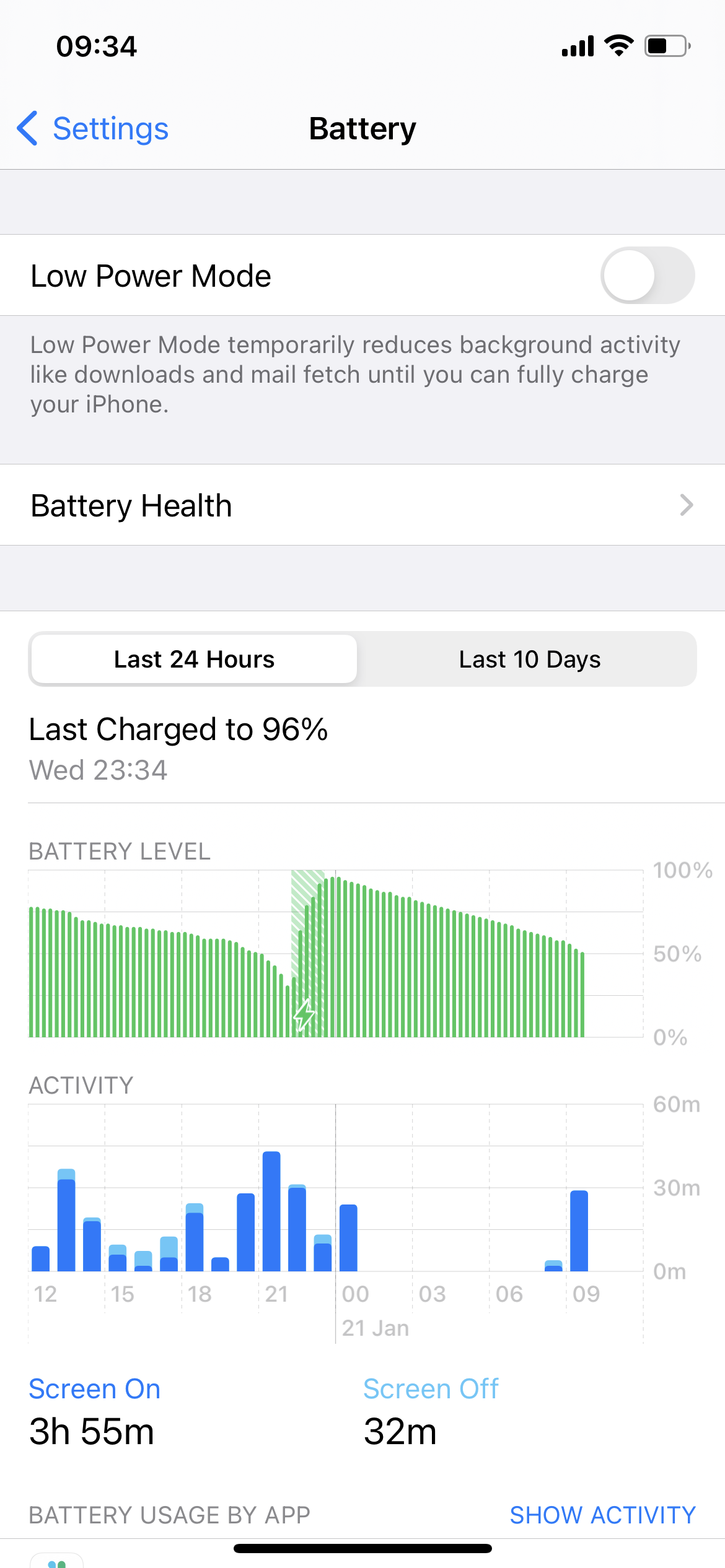The image size is (725, 1568).
Task: Select the Last 24 Hours segment
Action: coord(194,660)
